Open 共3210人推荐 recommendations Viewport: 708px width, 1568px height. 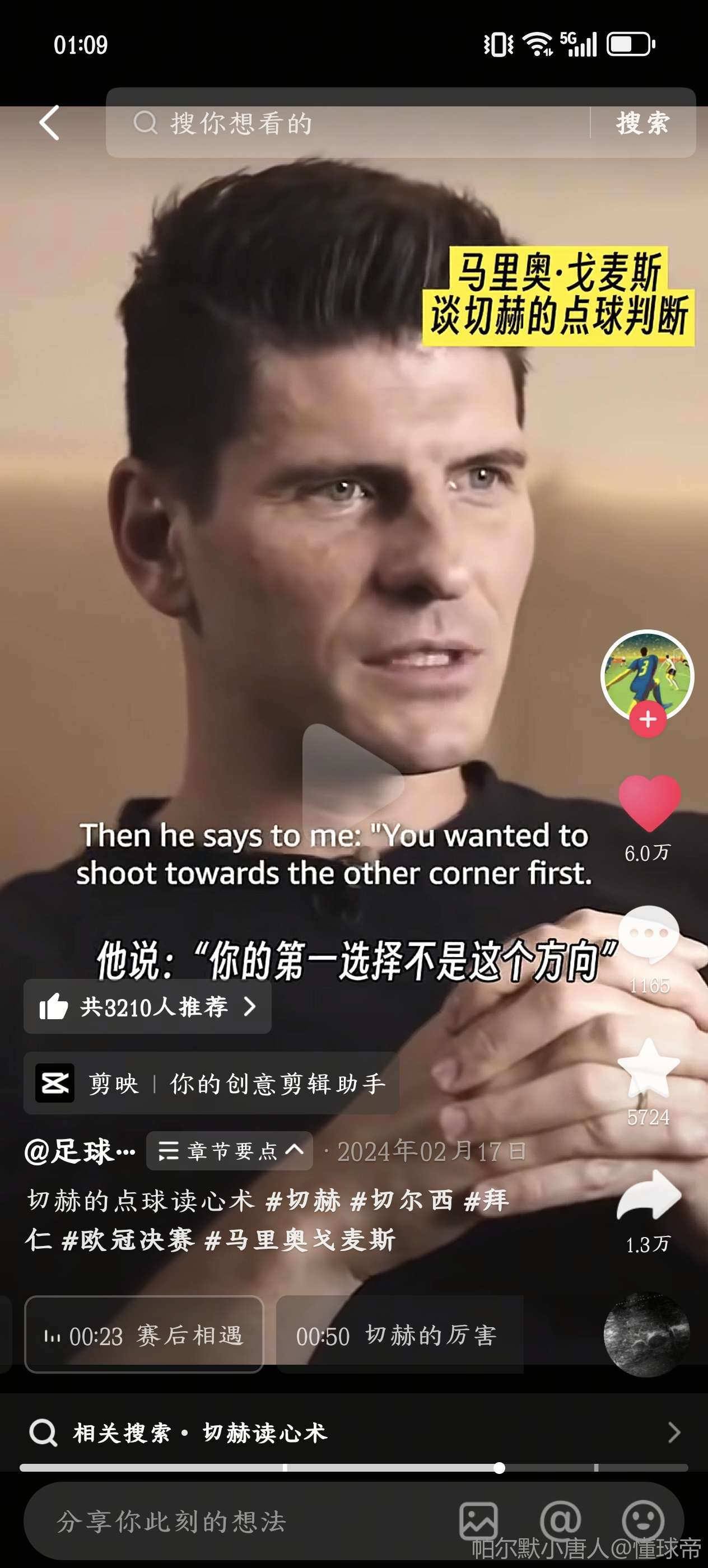click(147, 1007)
